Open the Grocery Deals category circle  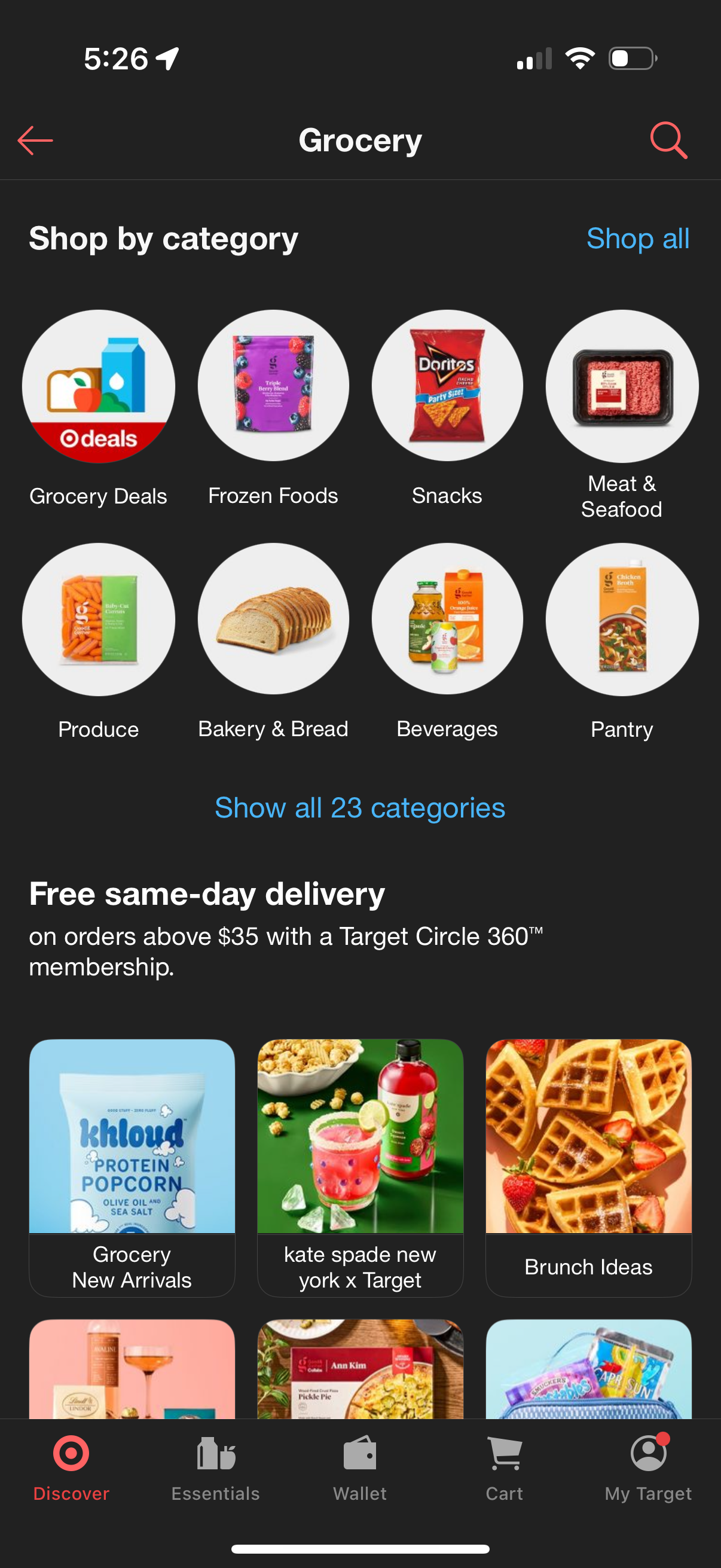[x=97, y=388]
